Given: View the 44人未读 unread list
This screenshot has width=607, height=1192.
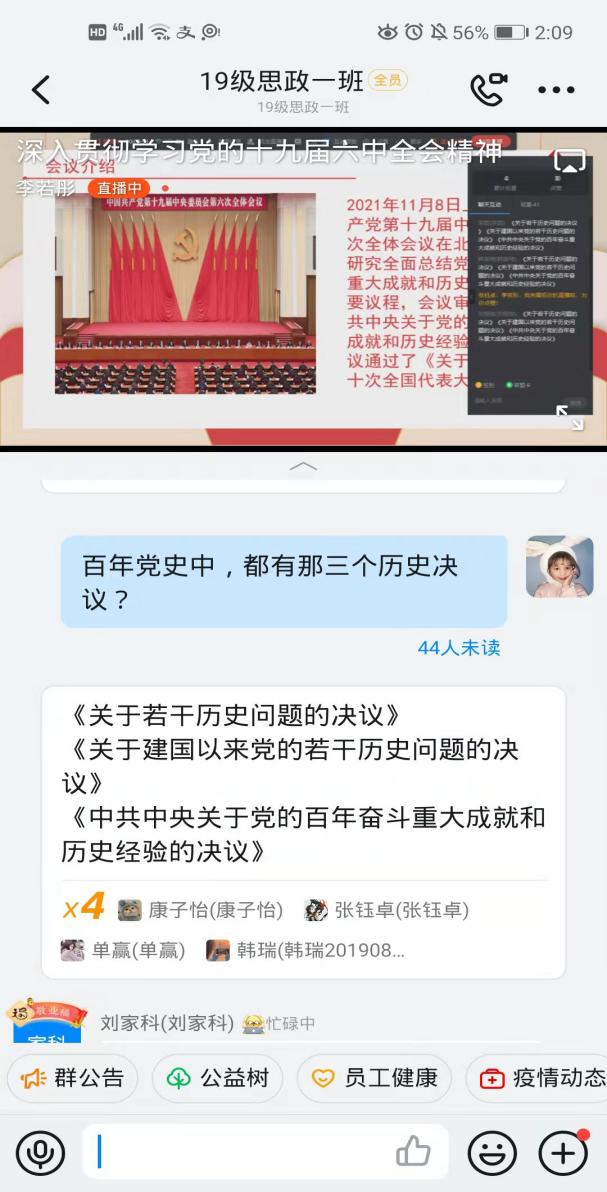Looking at the screenshot, I should [x=458, y=648].
